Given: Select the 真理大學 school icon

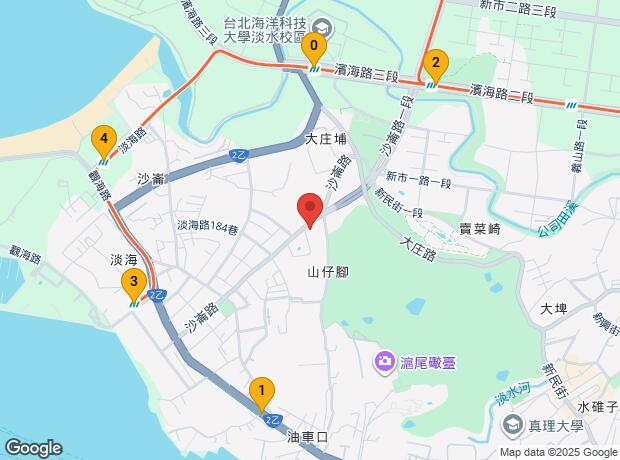Looking at the screenshot, I should [x=512, y=427].
